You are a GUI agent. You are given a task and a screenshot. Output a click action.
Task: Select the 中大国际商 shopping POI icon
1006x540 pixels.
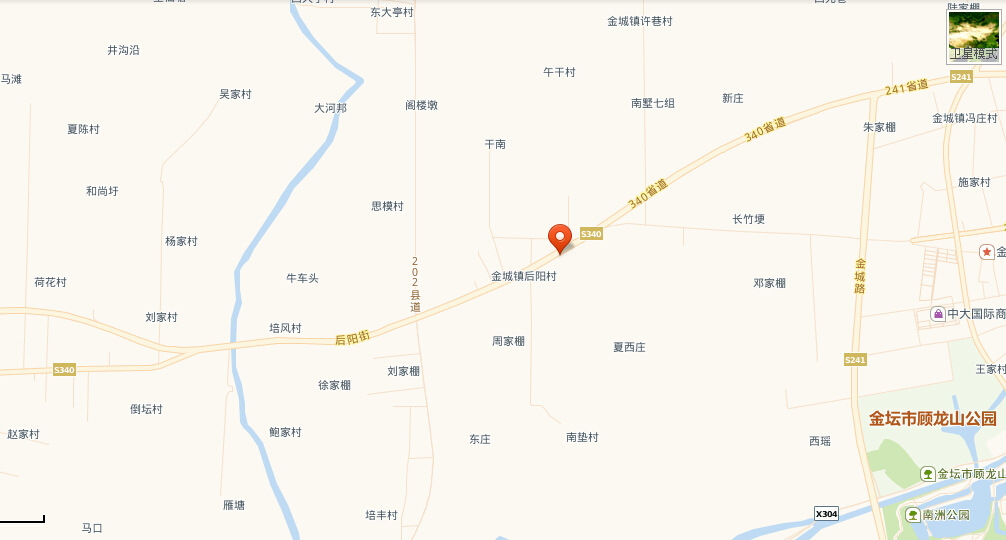938,314
